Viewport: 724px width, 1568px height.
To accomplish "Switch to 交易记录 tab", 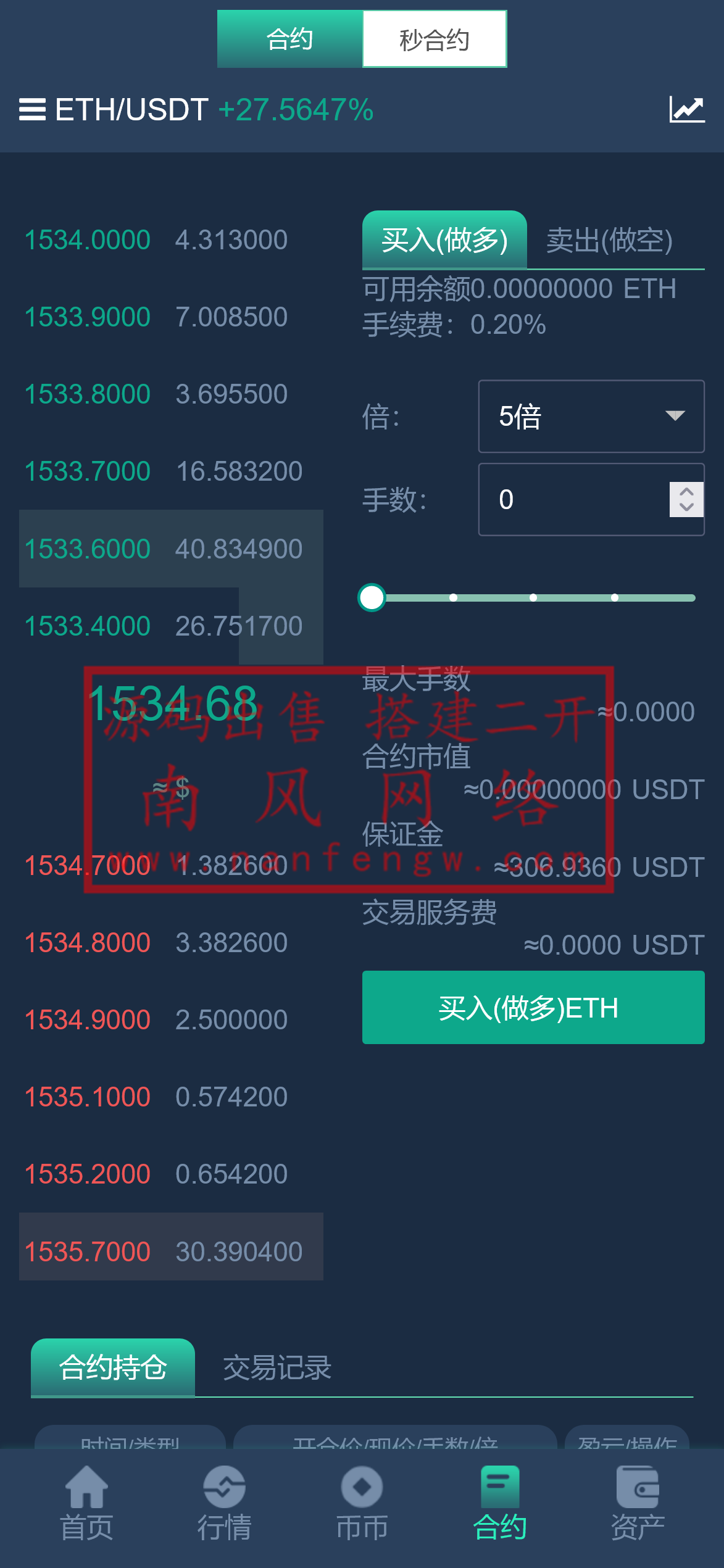I will pyautogui.click(x=277, y=1367).
